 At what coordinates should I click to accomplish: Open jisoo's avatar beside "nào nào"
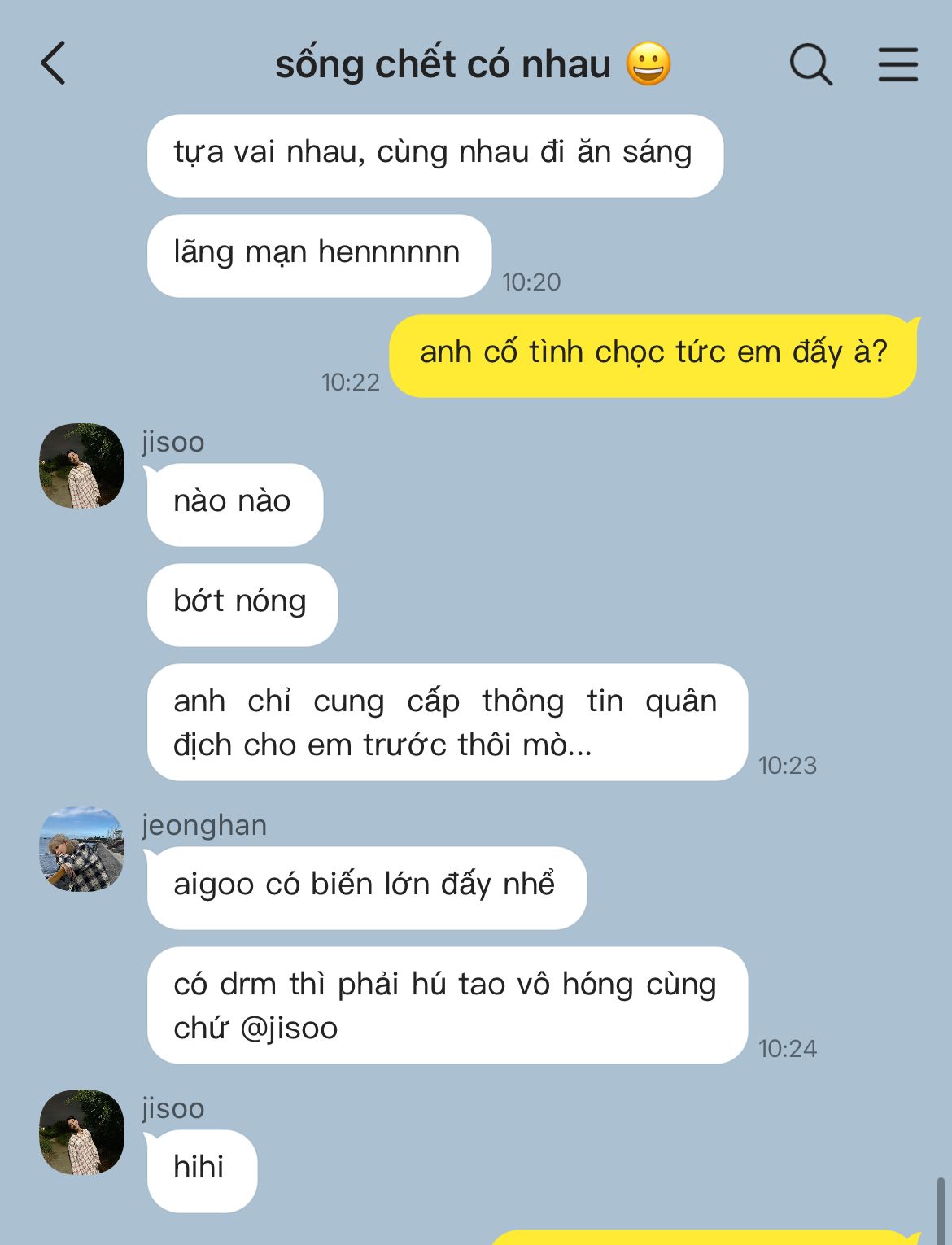coord(81,465)
